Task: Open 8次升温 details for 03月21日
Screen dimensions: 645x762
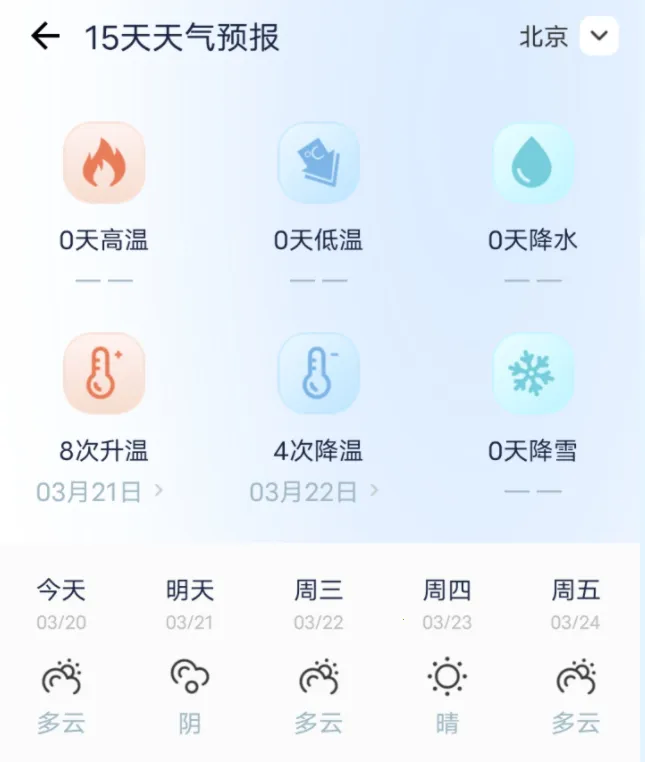Action: click(101, 491)
